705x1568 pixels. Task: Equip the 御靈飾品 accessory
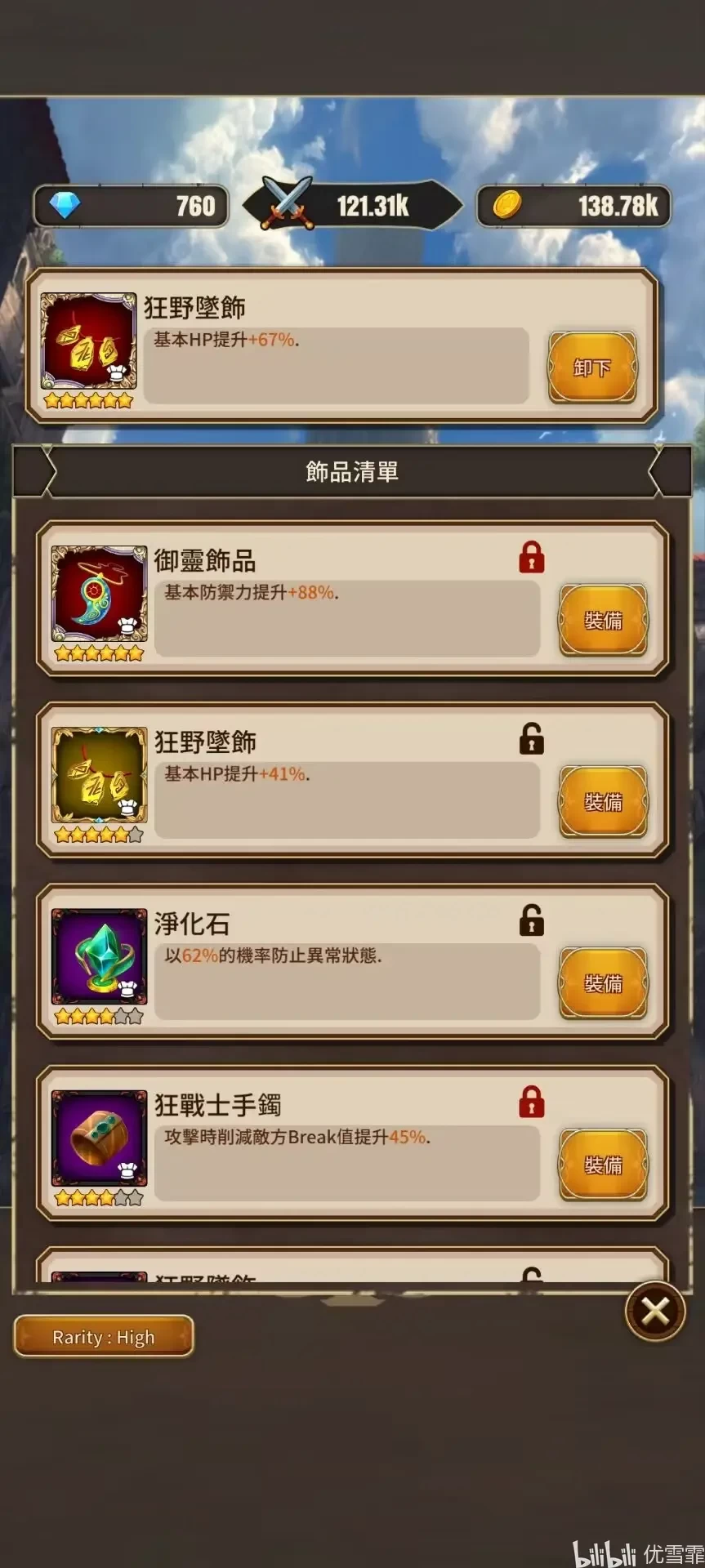[603, 621]
